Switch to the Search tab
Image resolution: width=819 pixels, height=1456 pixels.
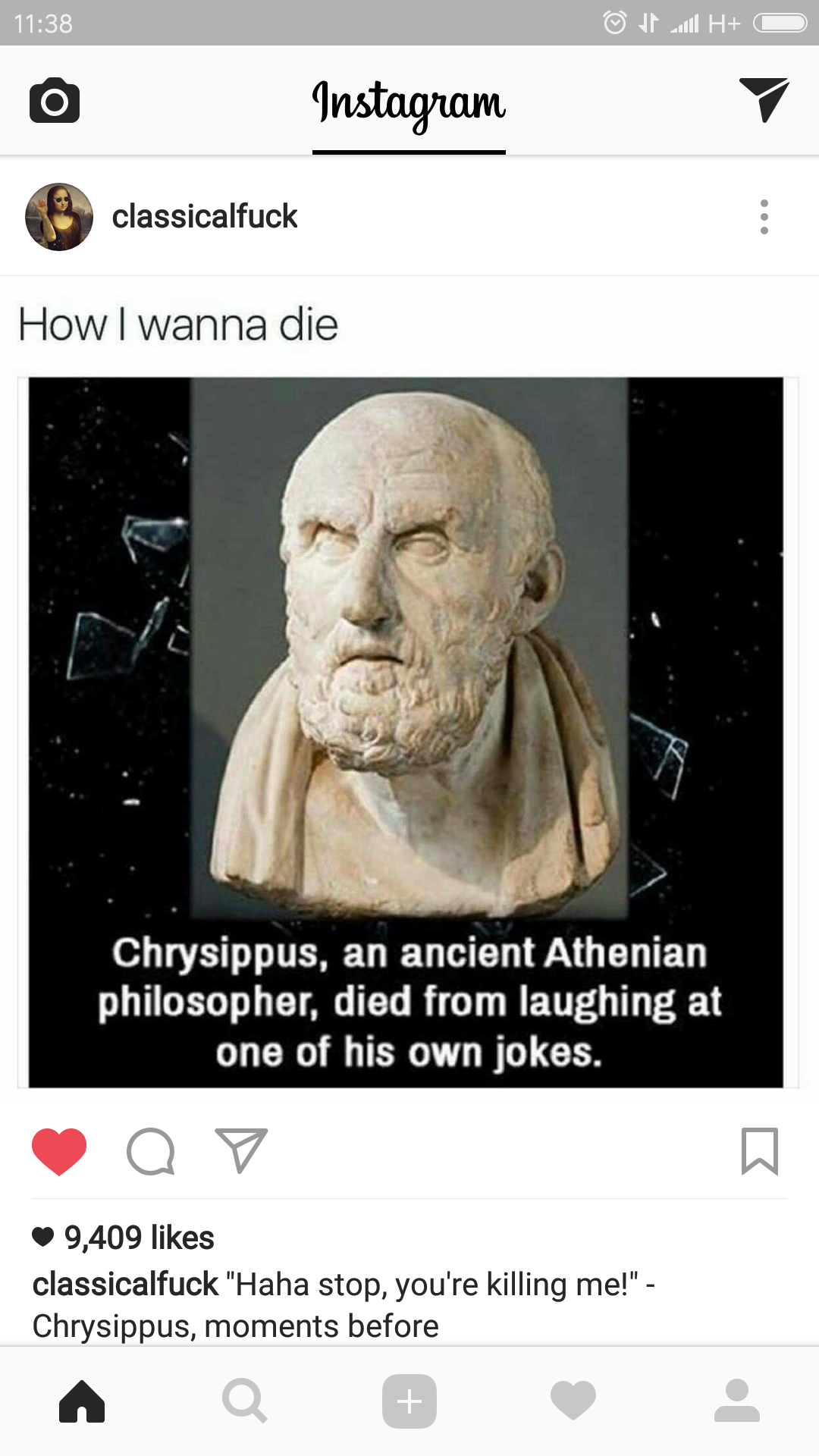click(x=245, y=1401)
